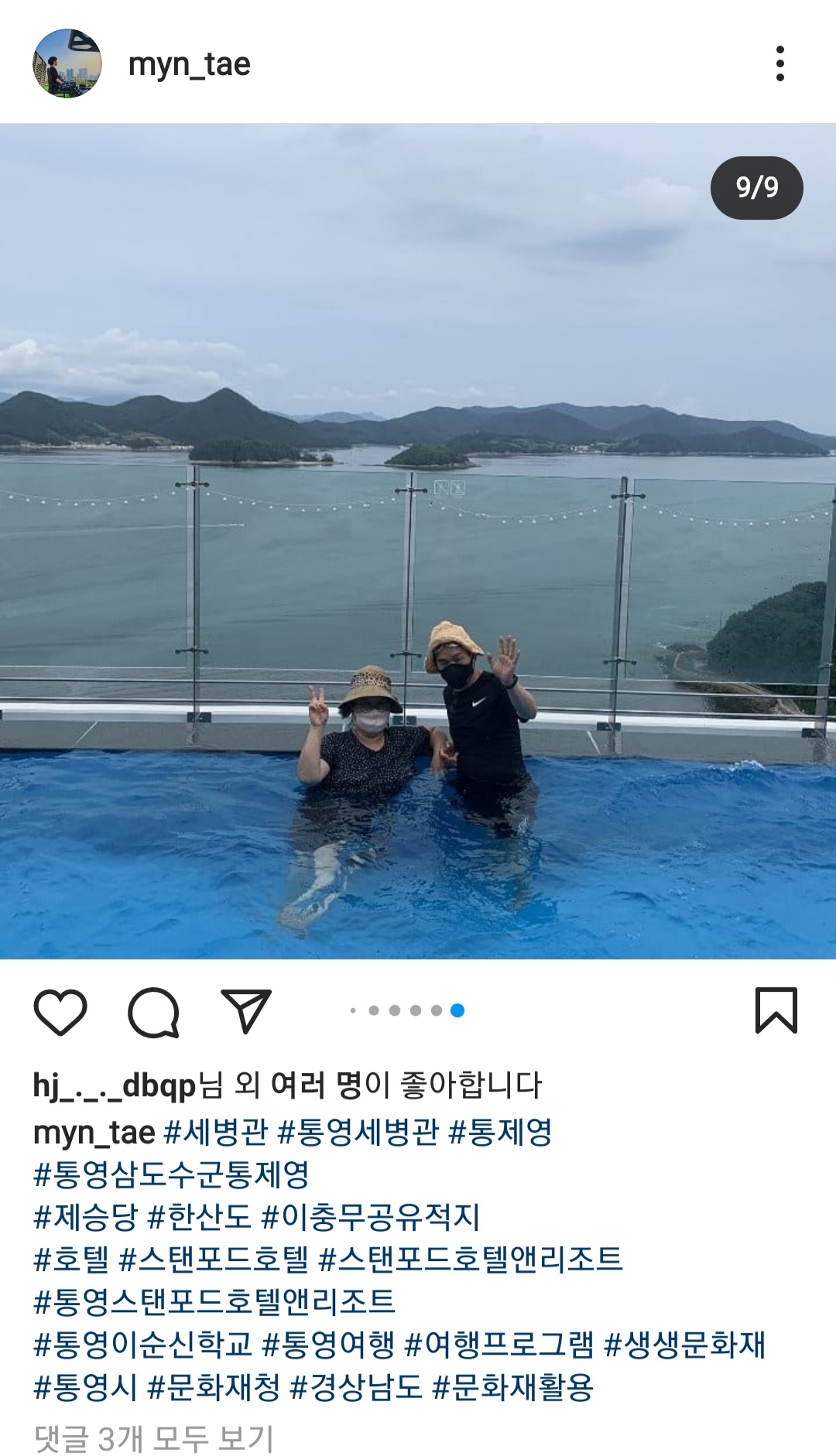Open hj_._._dbqp's profile from likes

point(114,1085)
